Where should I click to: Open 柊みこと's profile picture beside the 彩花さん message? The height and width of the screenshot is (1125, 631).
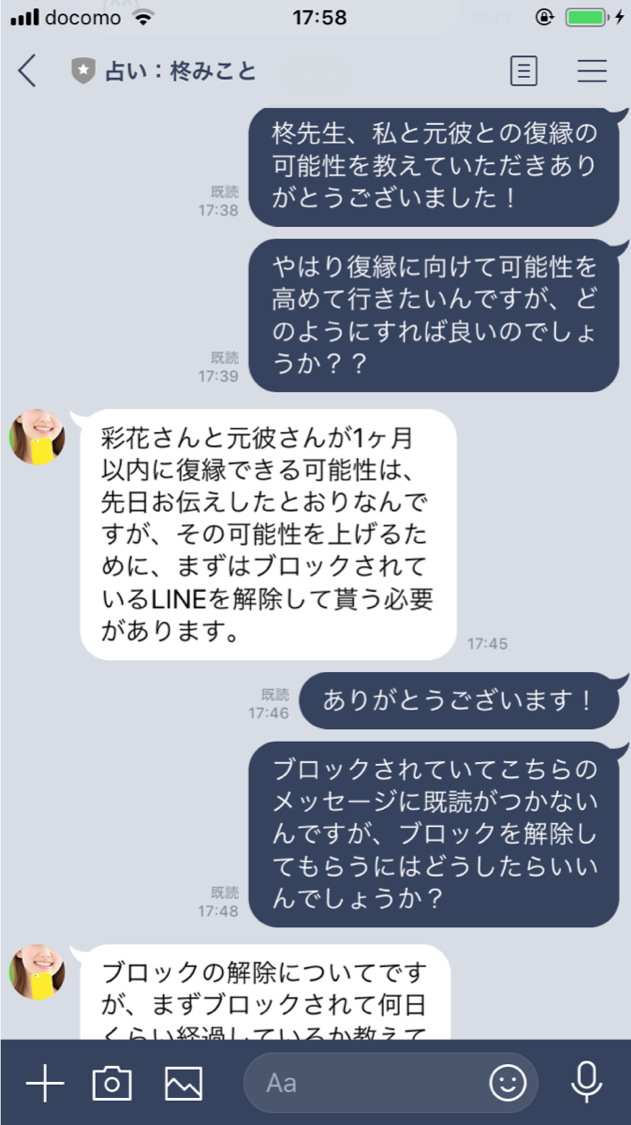coord(38,437)
